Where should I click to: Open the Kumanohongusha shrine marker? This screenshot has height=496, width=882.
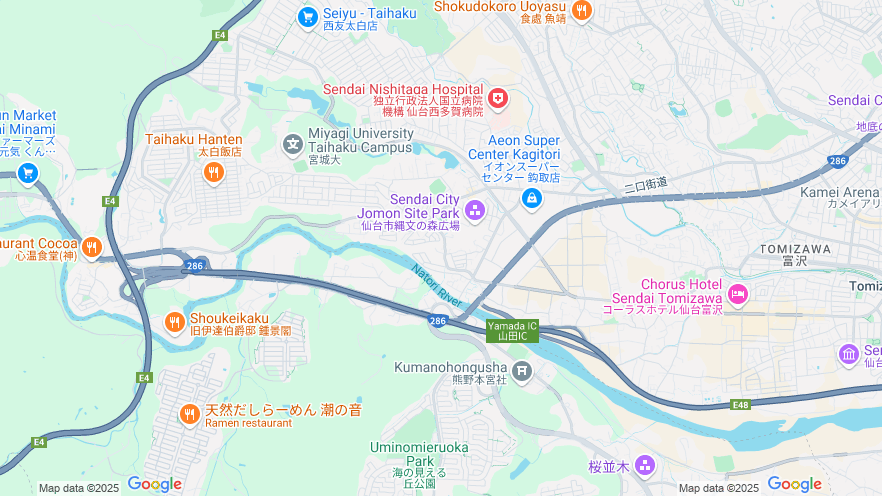tap(522, 373)
